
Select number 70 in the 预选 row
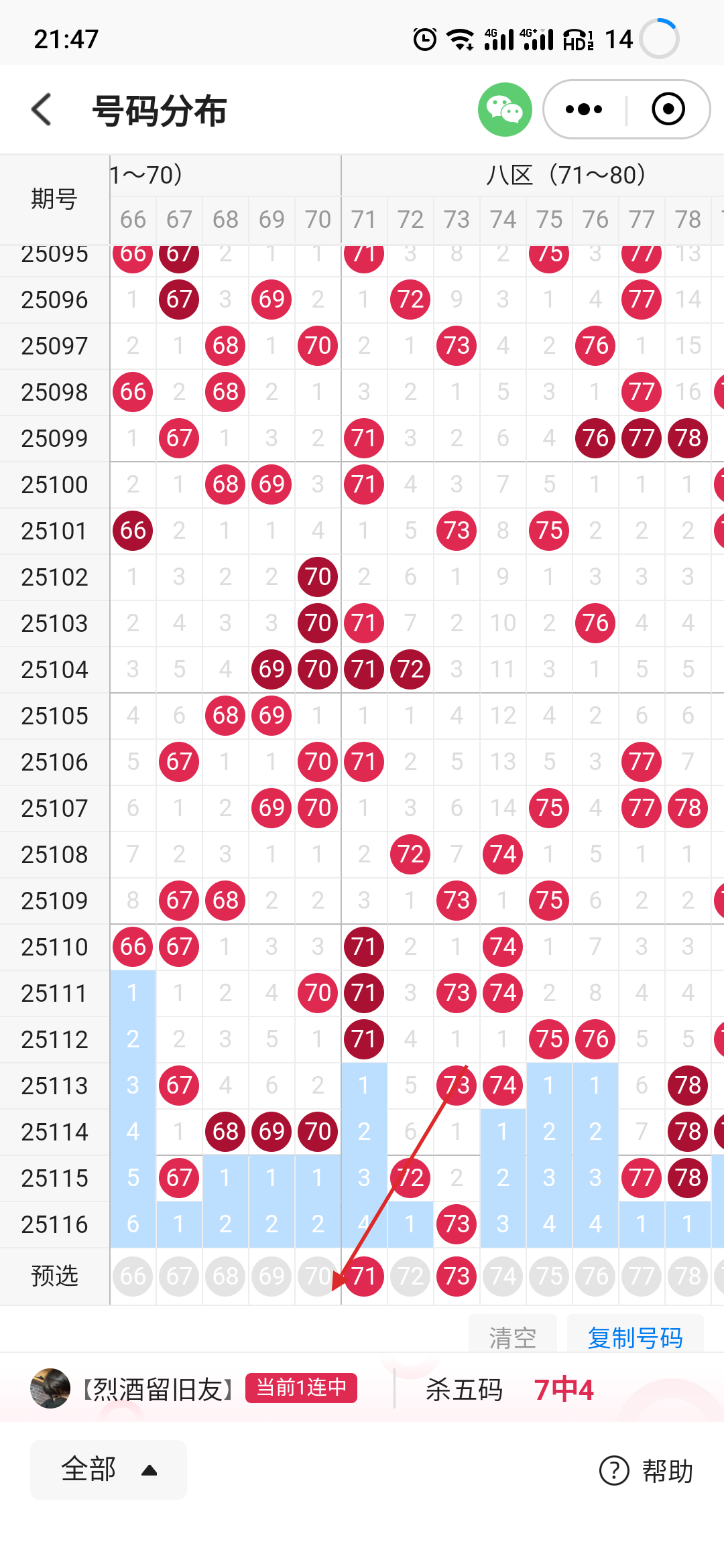pyautogui.click(x=317, y=1276)
